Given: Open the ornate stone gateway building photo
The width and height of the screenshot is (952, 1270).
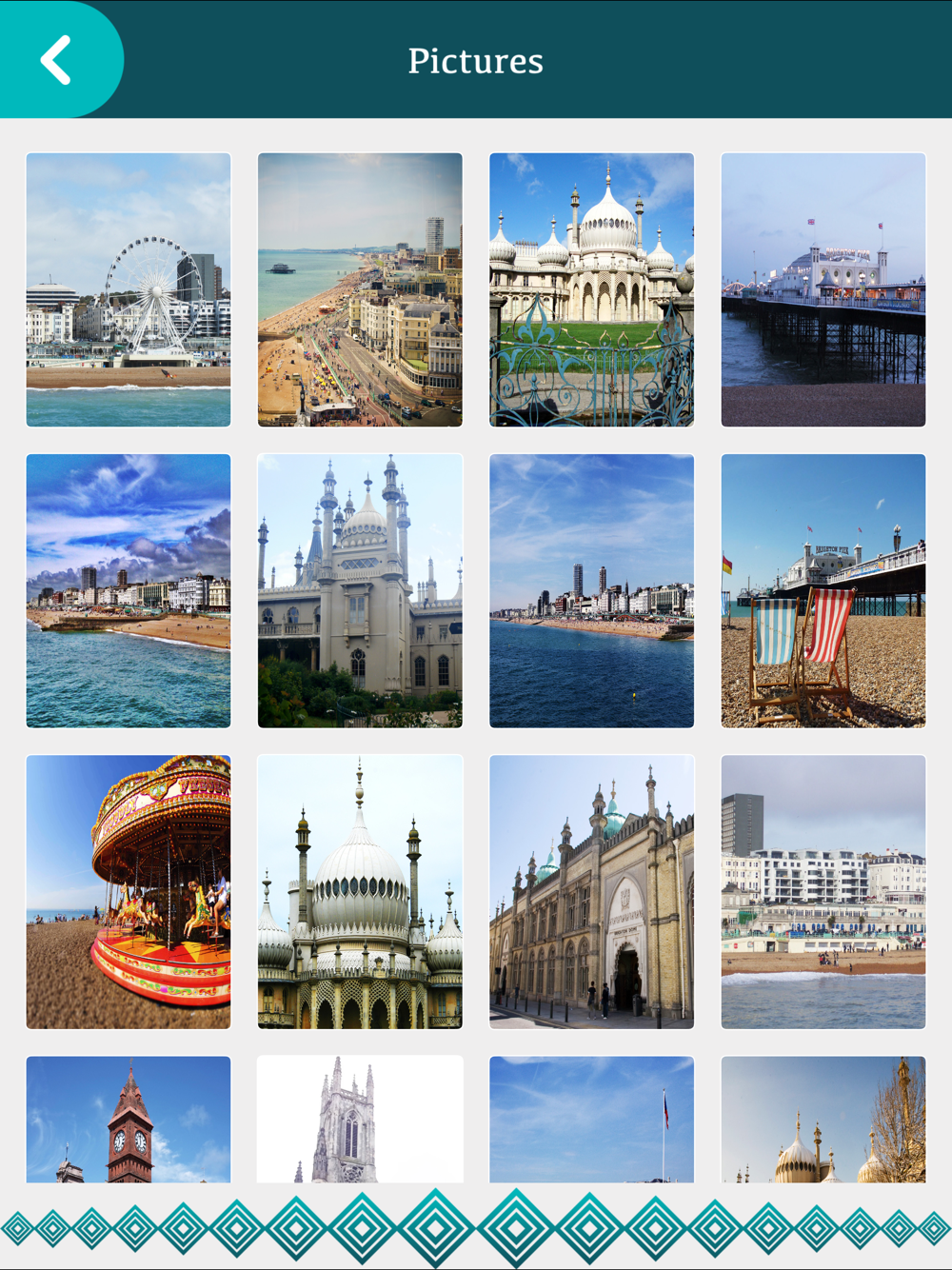Looking at the screenshot, I should click(591, 891).
